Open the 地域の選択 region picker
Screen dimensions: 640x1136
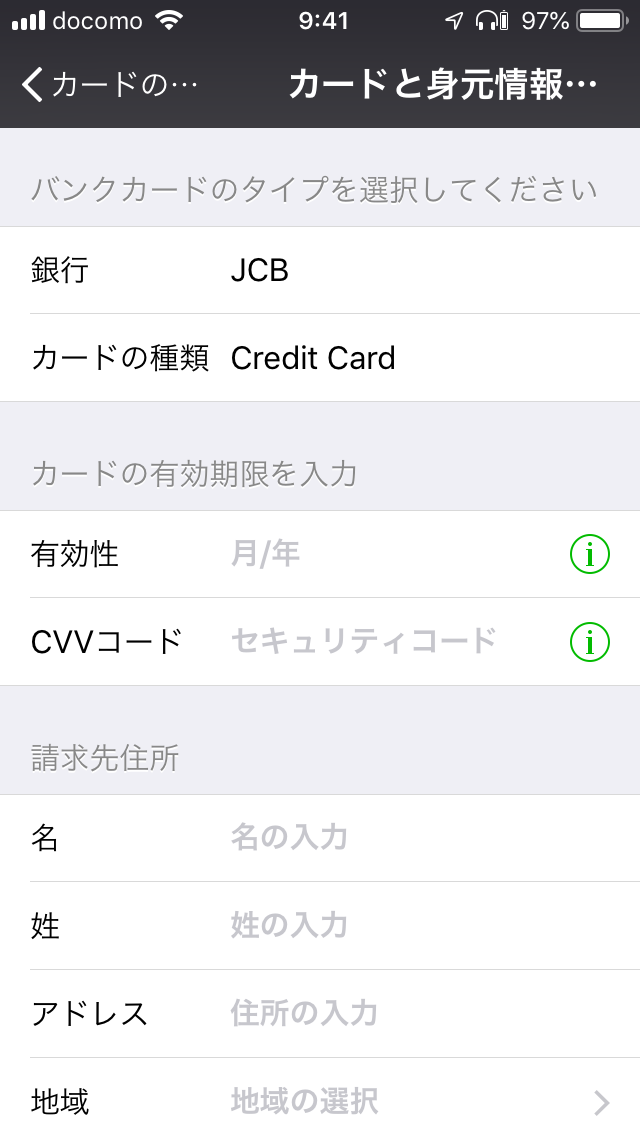pos(320,1101)
